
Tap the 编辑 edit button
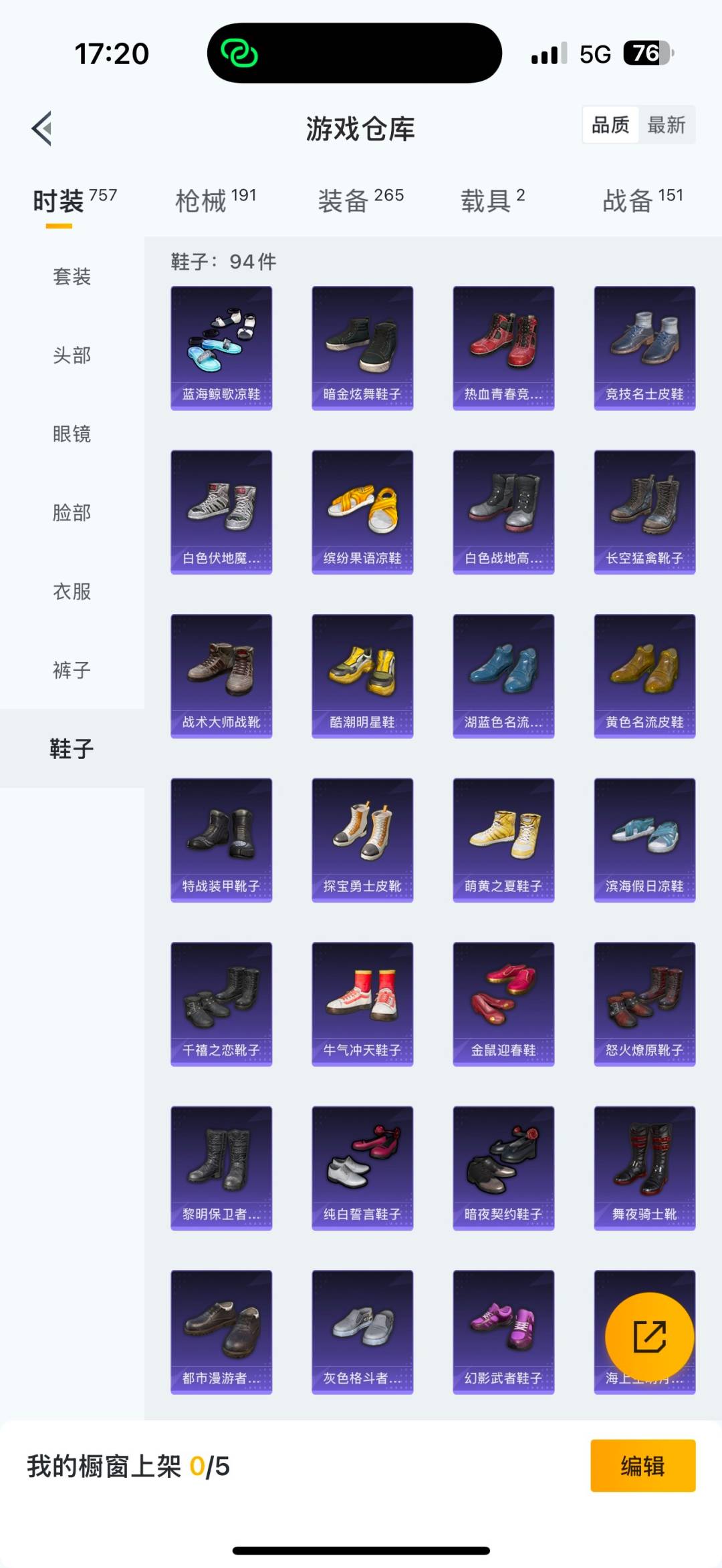[x=643, y=1465]
